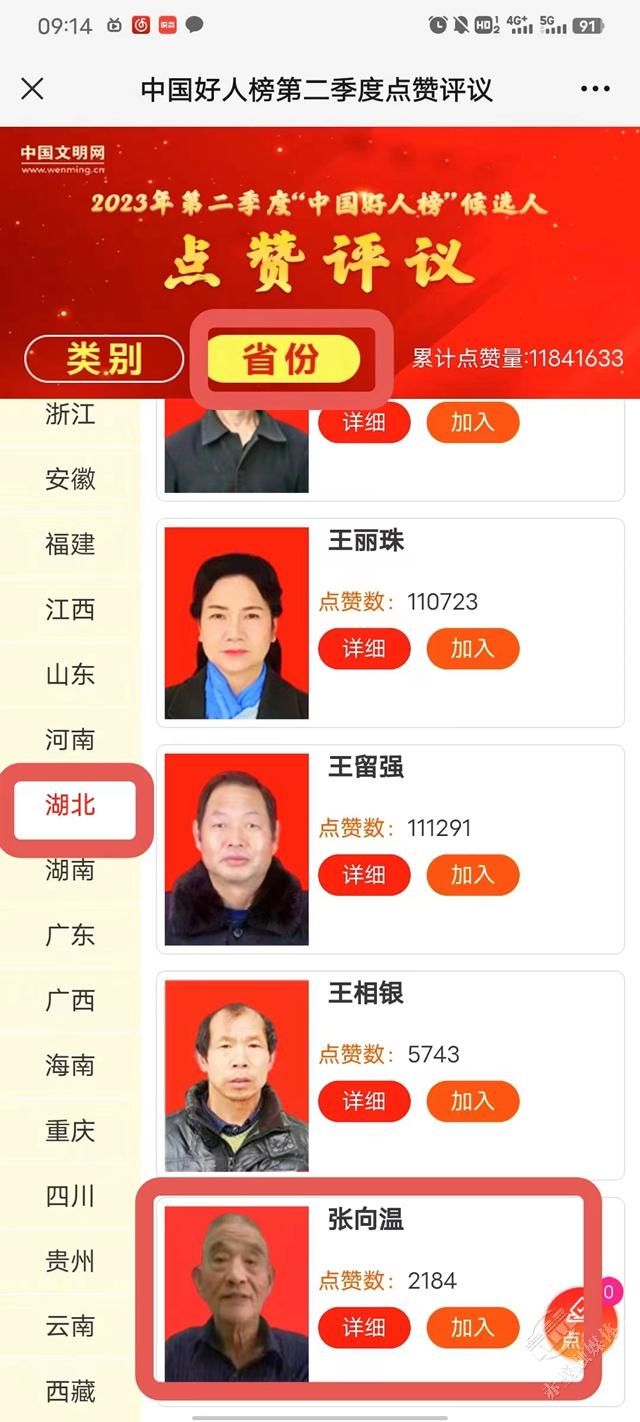This screenshot has width=640, height=1422.
Task: Open the three-dot overflow menu
Action: tap(594, 89)
